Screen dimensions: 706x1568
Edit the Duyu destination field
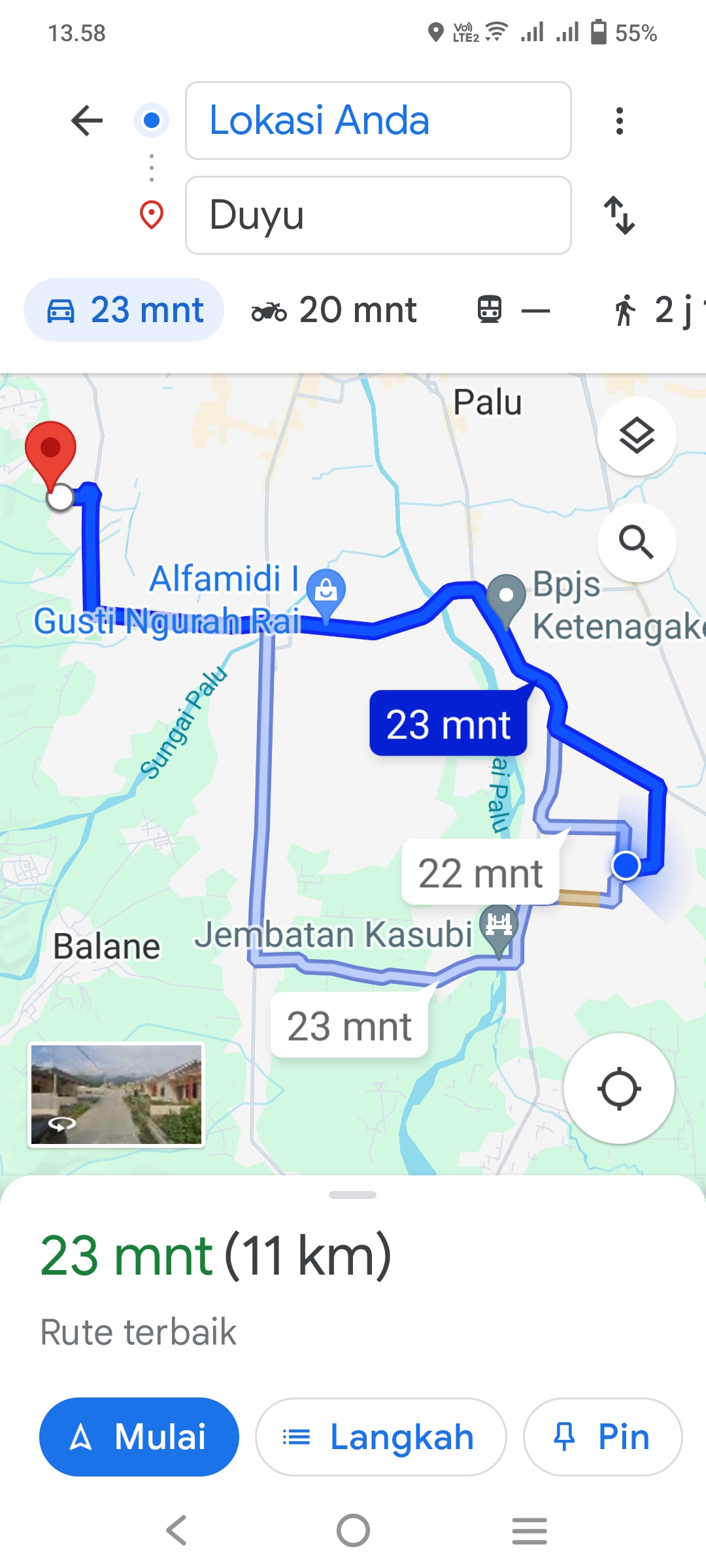tap(378, 215)
